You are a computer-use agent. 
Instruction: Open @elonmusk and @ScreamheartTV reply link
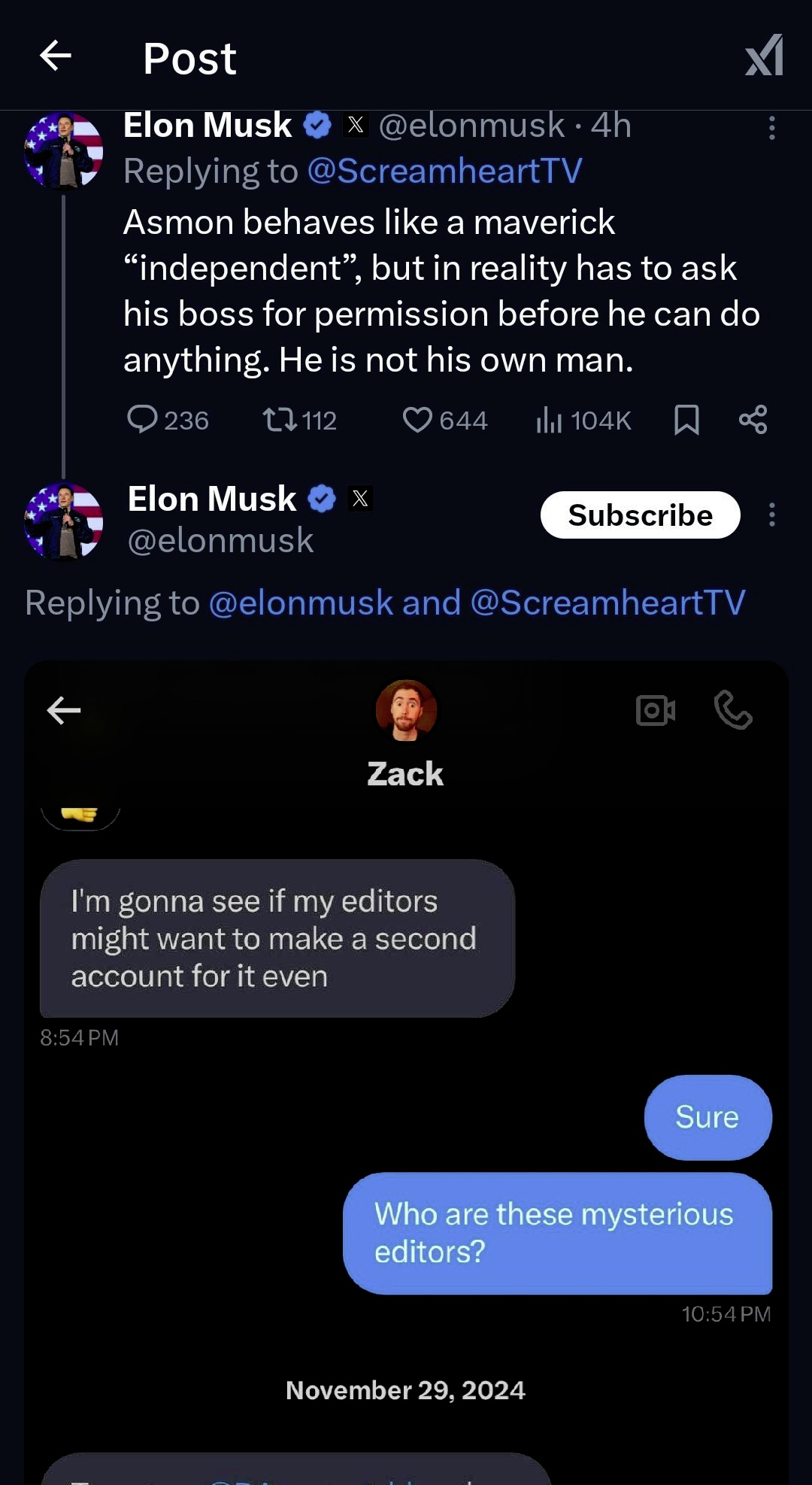[x=477, y=603]
